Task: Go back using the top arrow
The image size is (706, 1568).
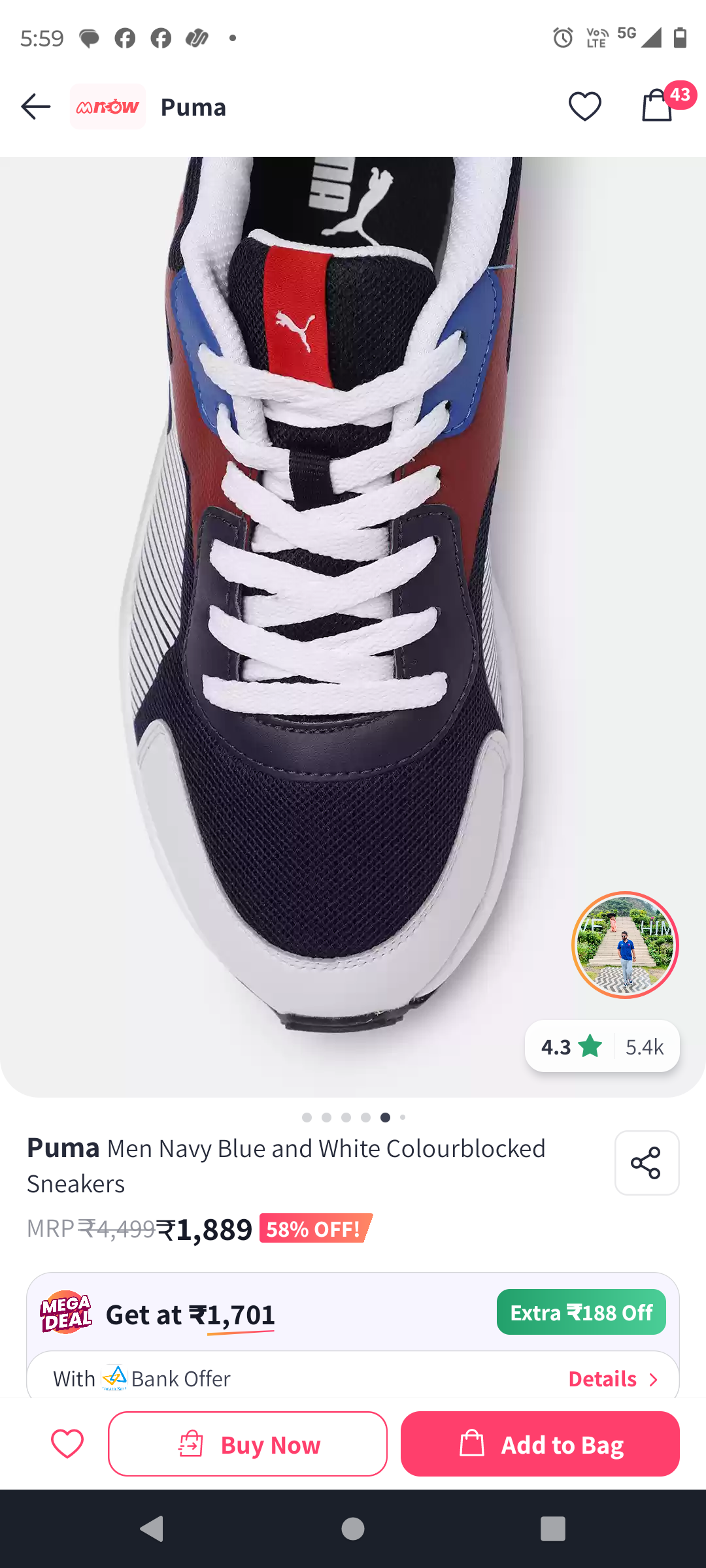Action: pos(35,106)
